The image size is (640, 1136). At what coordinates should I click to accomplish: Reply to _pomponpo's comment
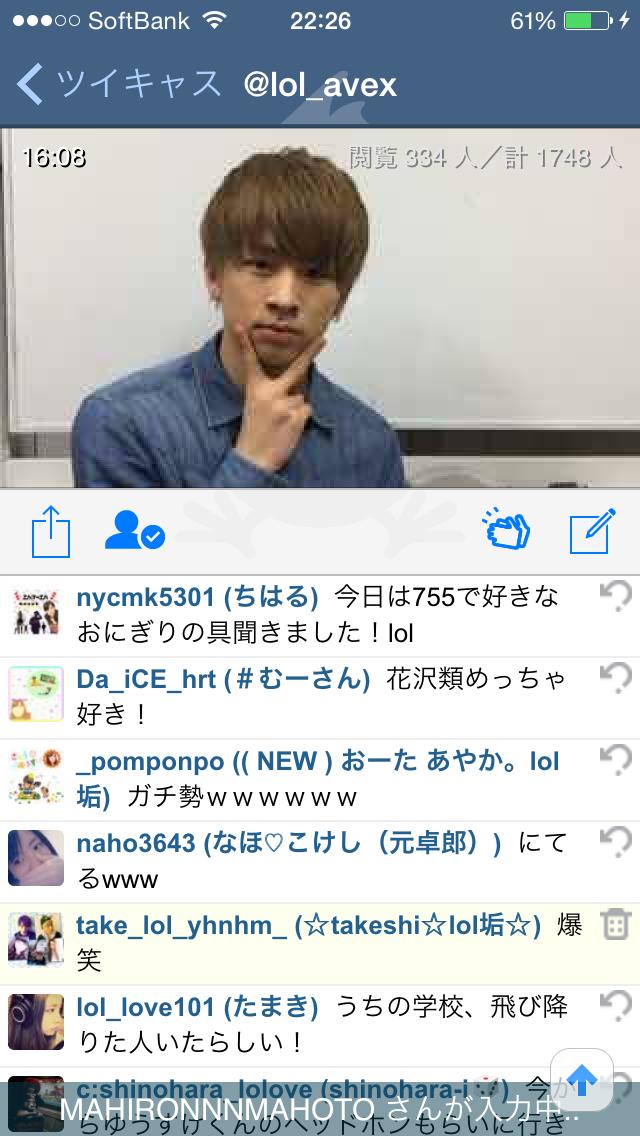(x=616, y=761)
